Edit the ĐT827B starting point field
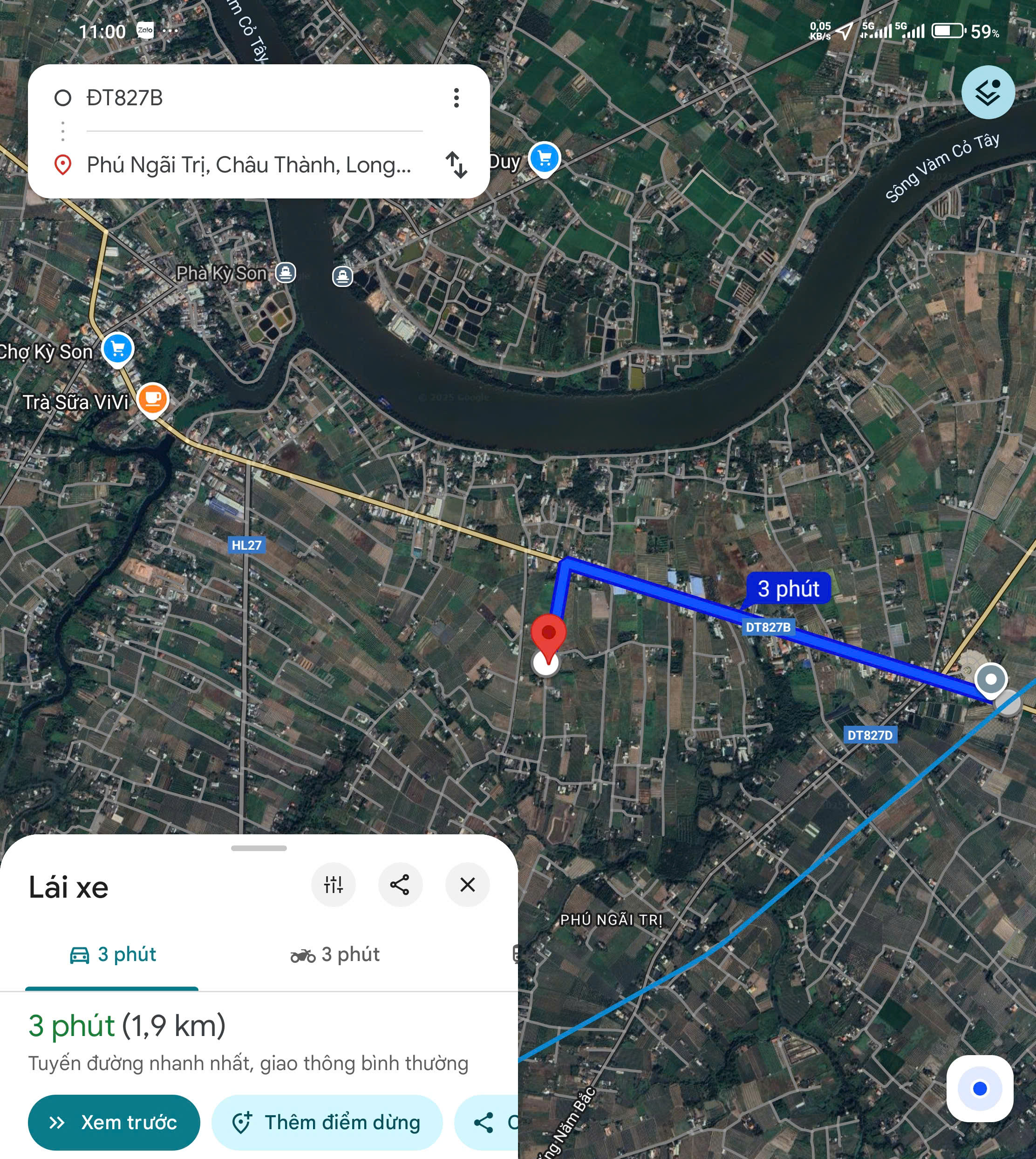Image resolution: width=1036 pixels, height=1159 pixels. [x=254, y=98]
